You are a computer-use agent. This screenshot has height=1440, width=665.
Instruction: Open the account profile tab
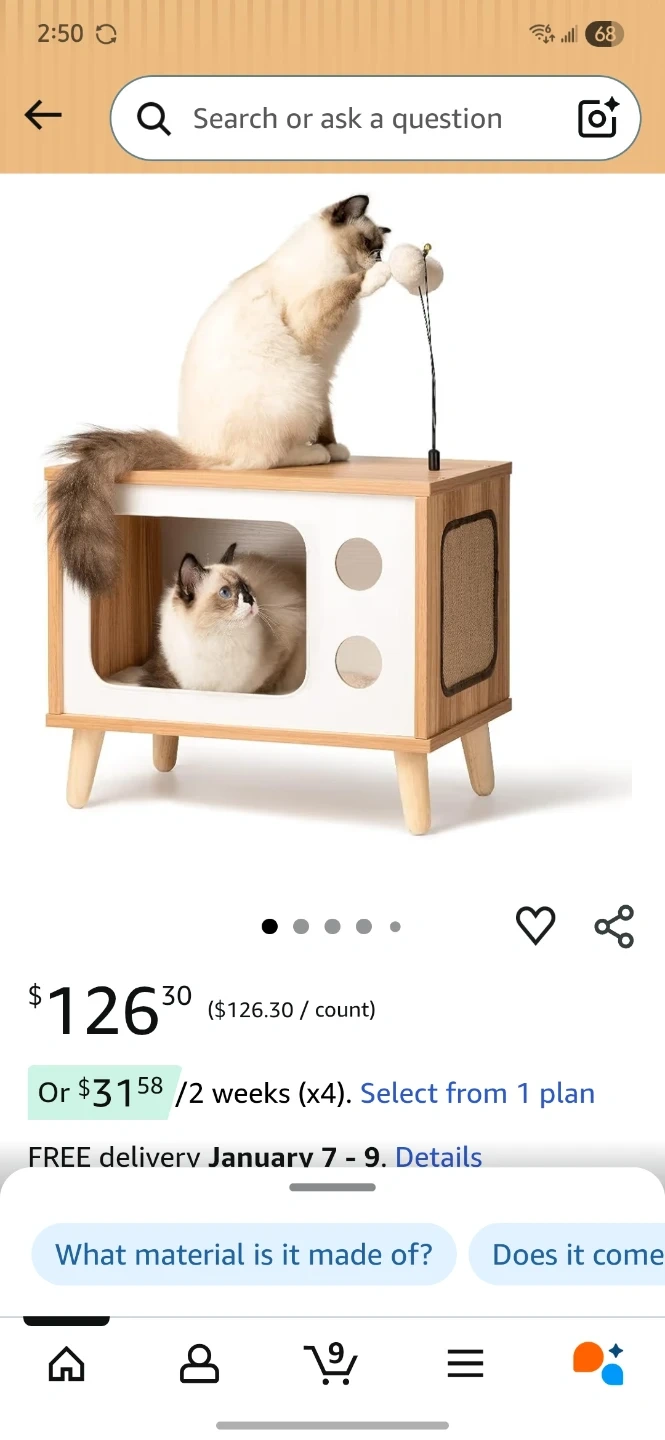coord(199,1362)
